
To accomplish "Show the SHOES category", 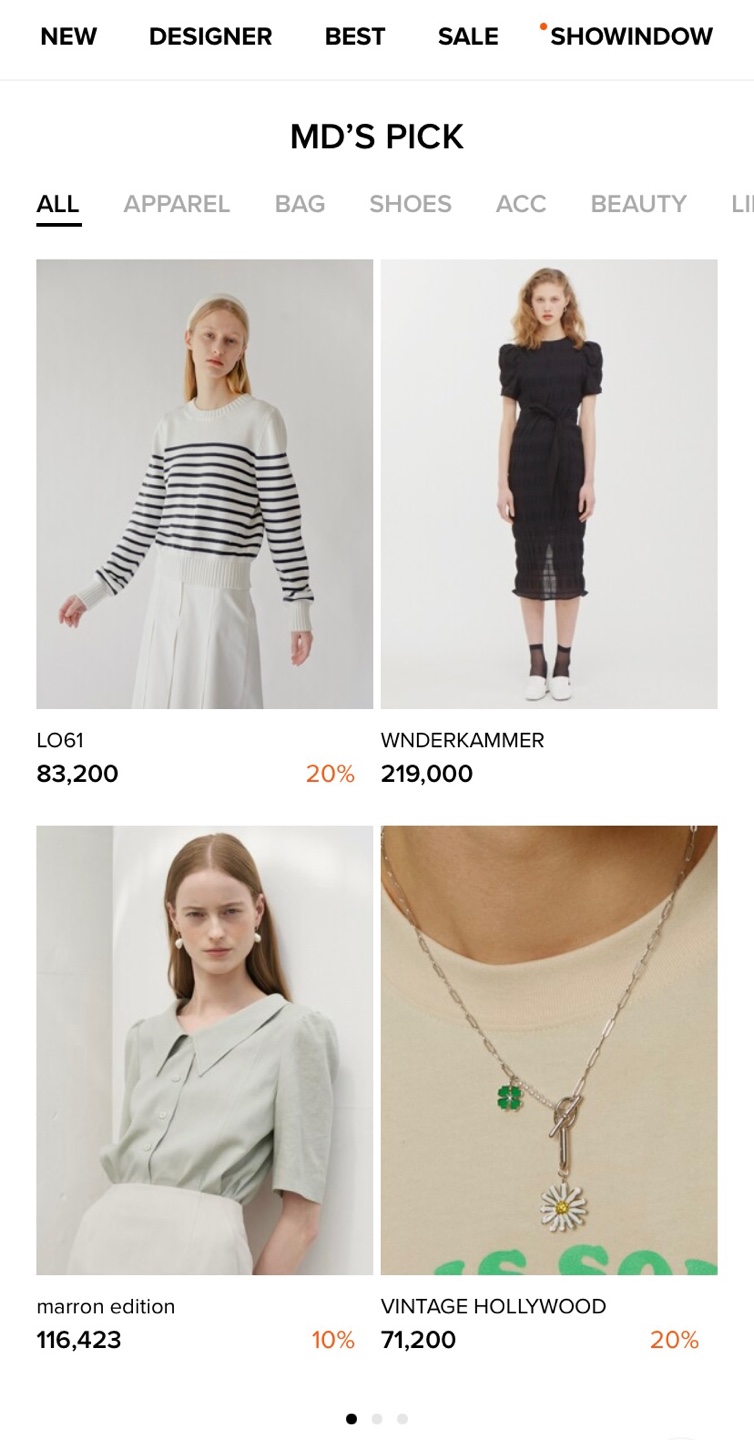I will (x=410, y=204).
